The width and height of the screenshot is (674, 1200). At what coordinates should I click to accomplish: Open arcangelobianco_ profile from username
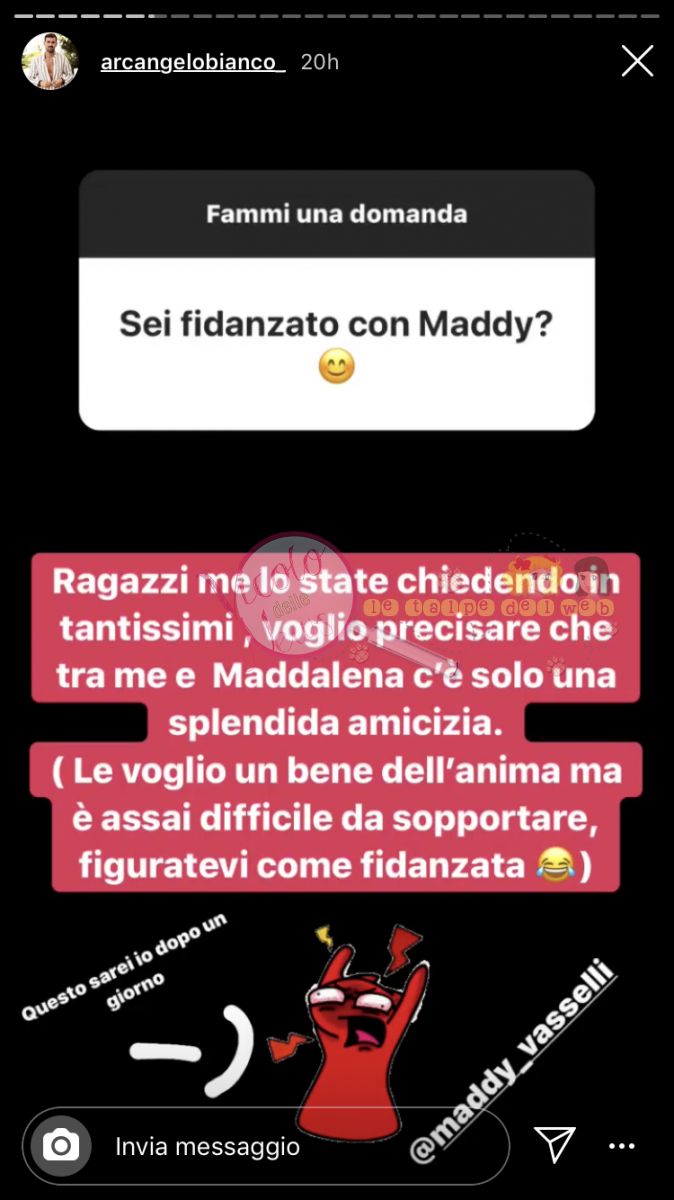[193, 62]
